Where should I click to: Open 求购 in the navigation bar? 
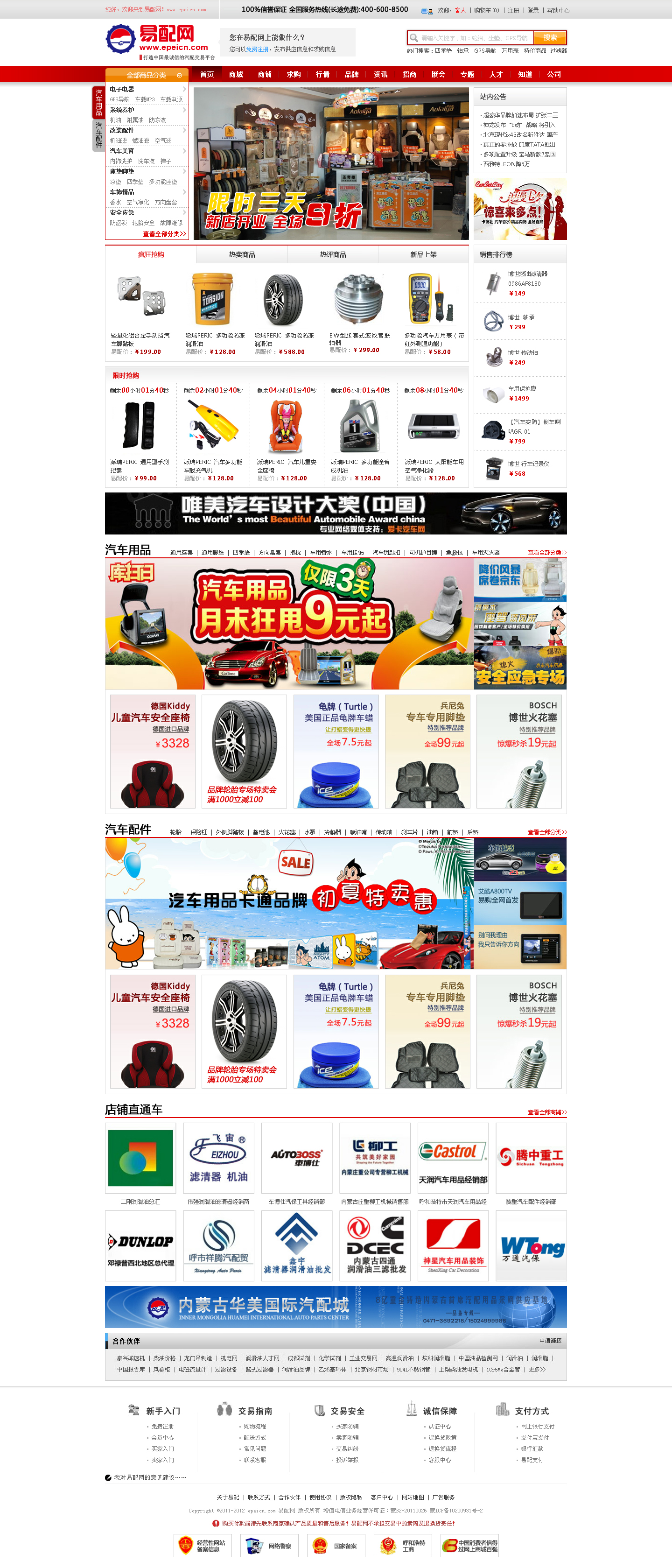tap(294, 75)
